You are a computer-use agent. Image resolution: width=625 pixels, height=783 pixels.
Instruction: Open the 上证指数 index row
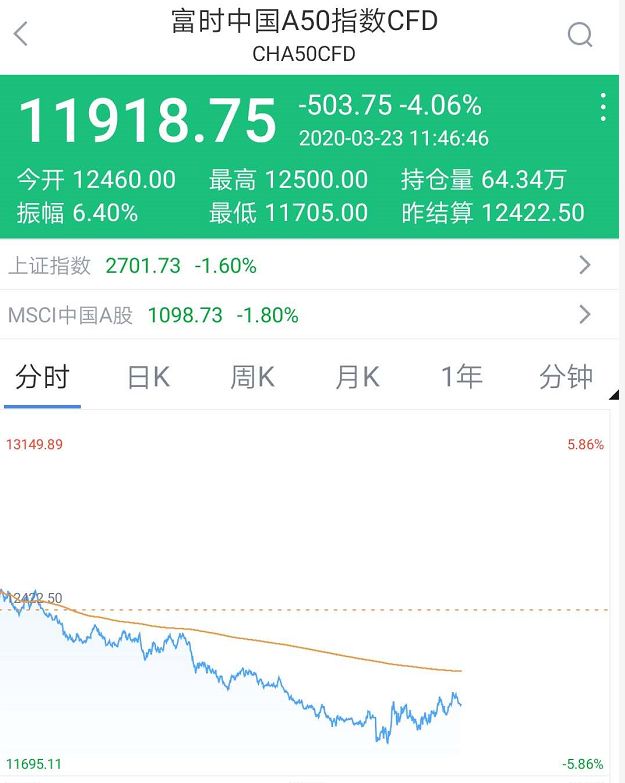pyautogui.click(x=312, y=265)
